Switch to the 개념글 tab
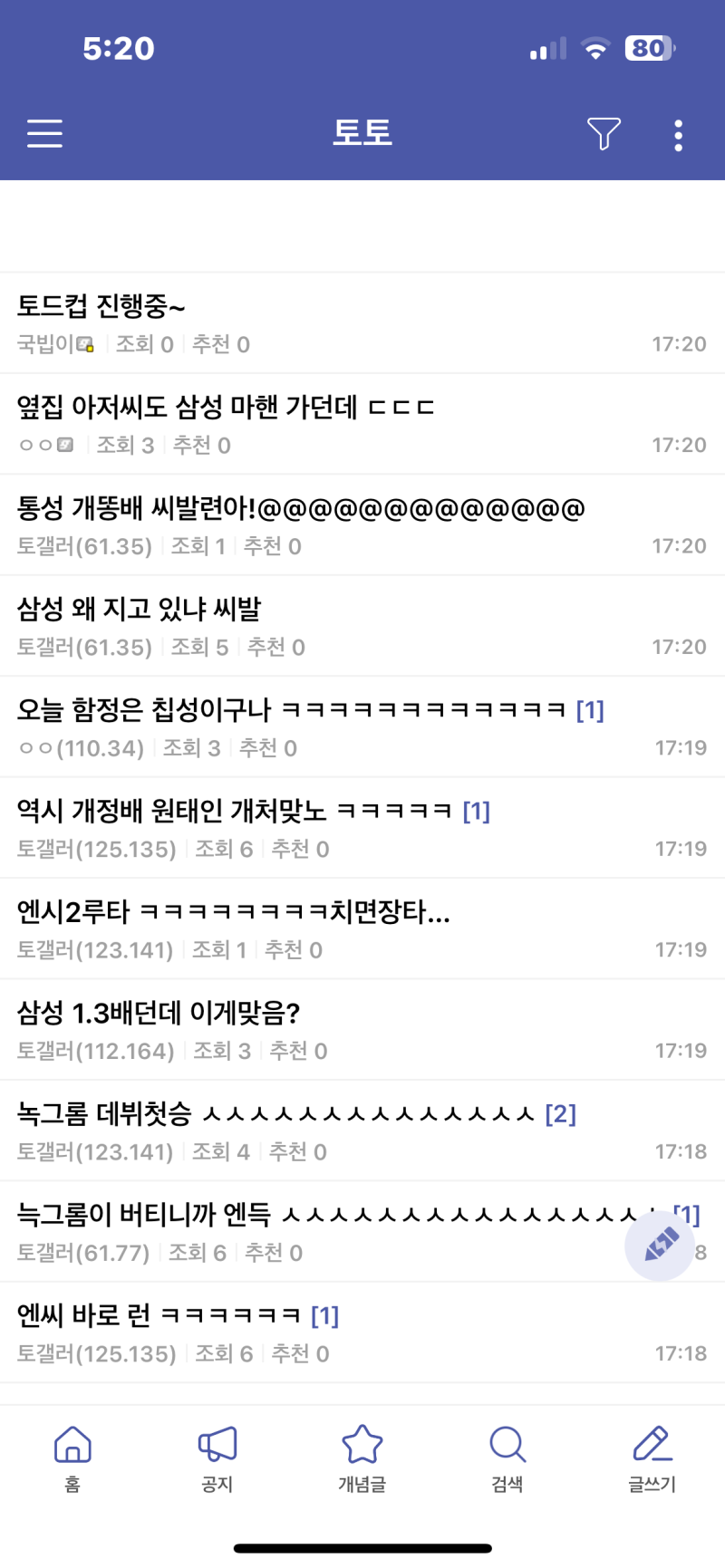725x1568 pixels. (362, 1457)
